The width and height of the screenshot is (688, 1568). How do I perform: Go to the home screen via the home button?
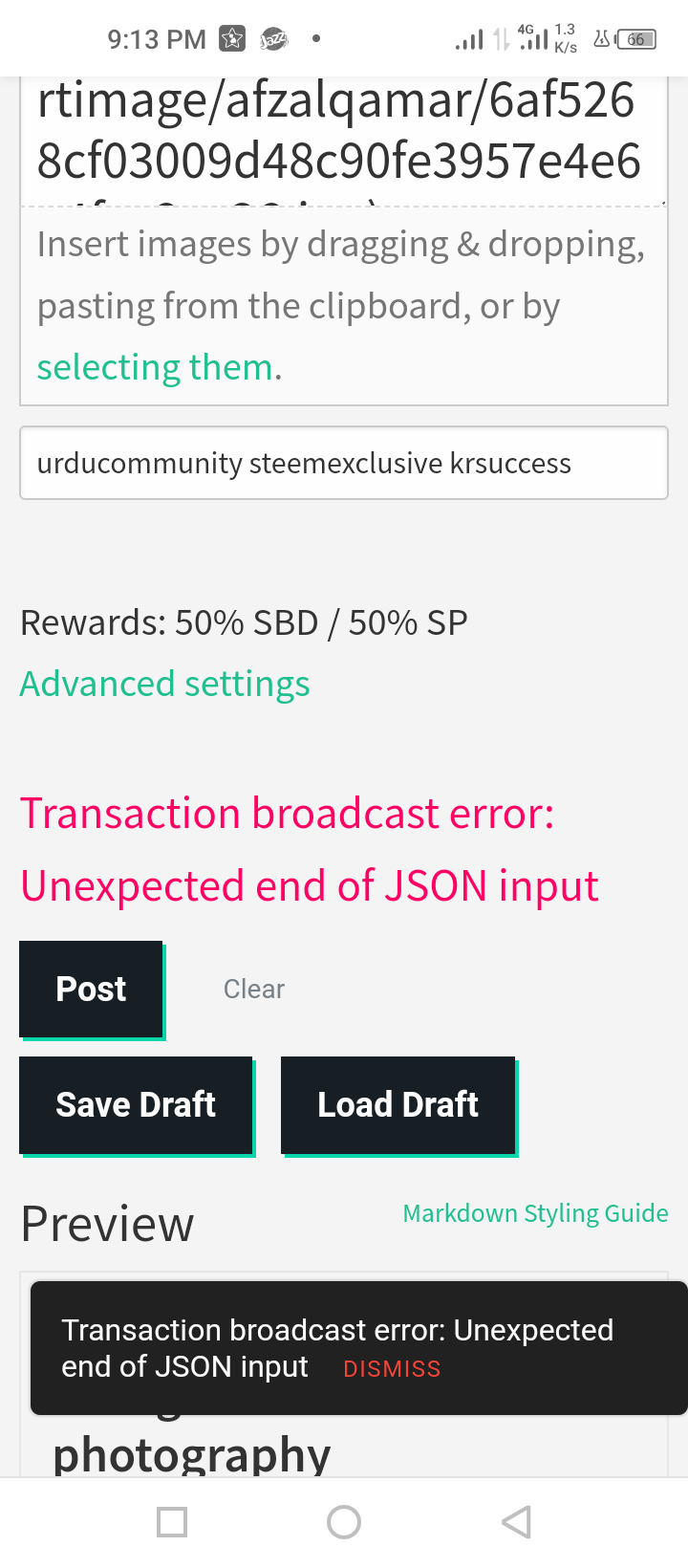[x=344, y=1521]
